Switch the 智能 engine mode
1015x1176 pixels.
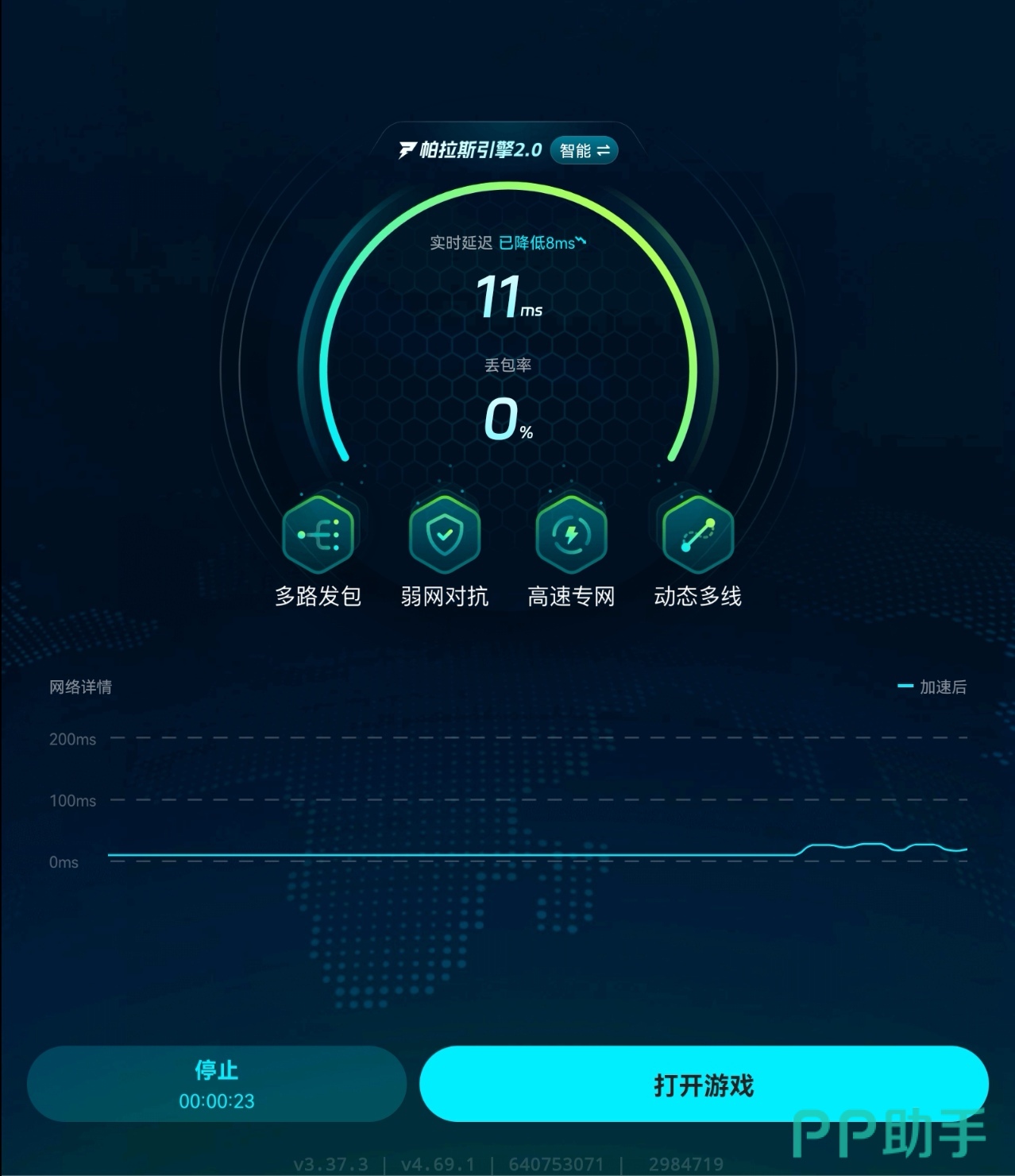584,150
